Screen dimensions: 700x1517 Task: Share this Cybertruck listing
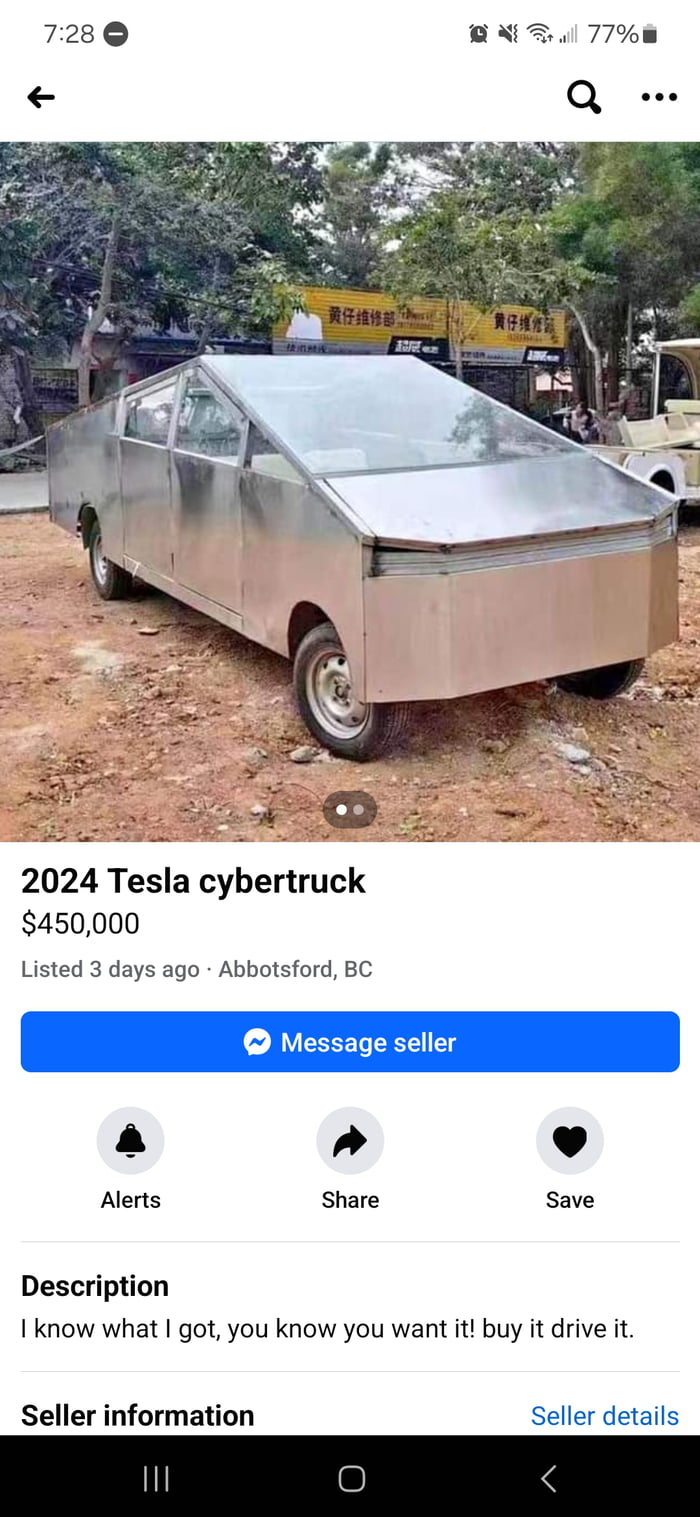[350, 1141]
